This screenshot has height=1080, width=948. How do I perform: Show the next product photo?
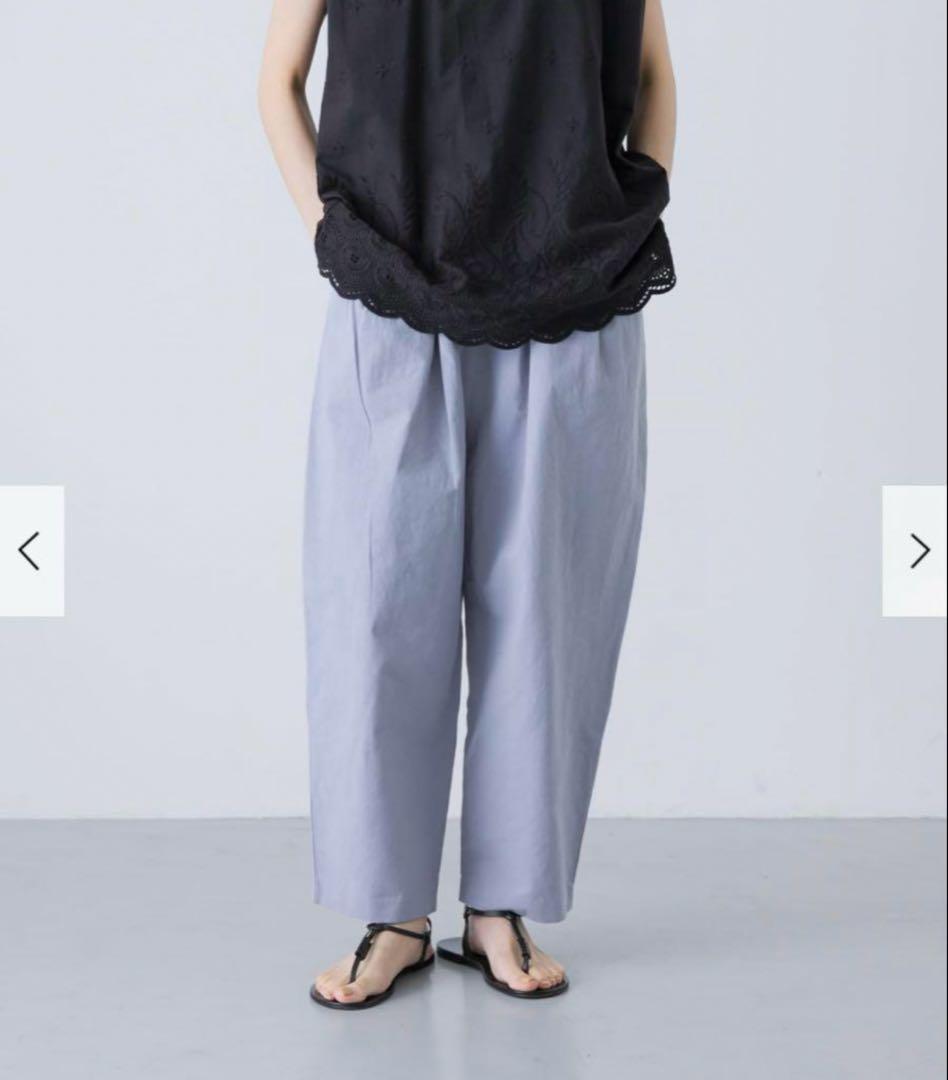pos(916,551)
